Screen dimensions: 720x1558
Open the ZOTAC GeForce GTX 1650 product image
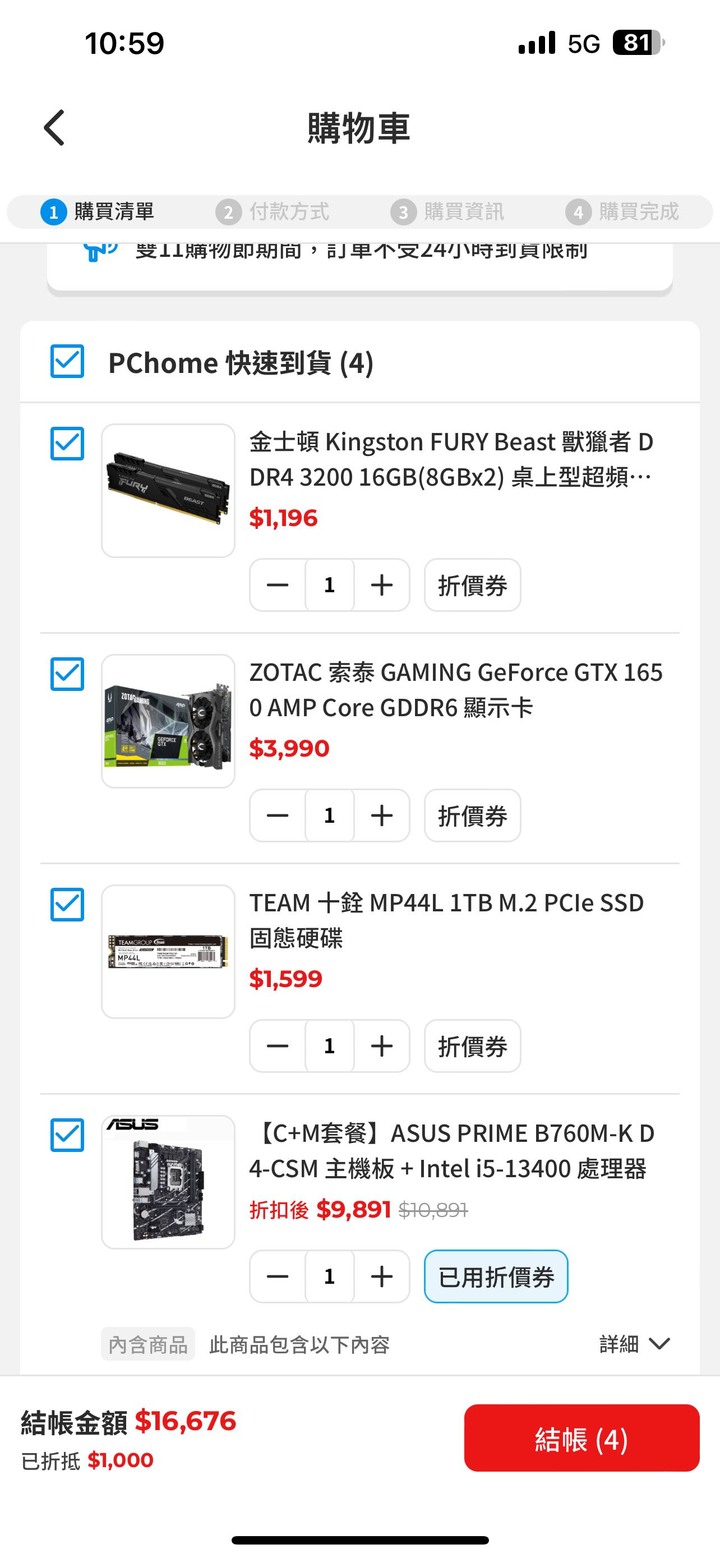(168, 721)
